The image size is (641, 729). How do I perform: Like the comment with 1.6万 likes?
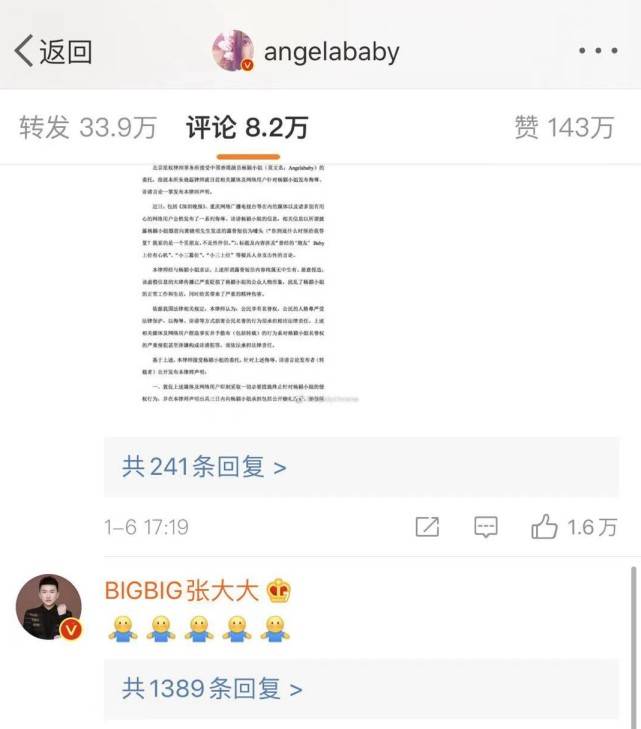coord(573,527)
